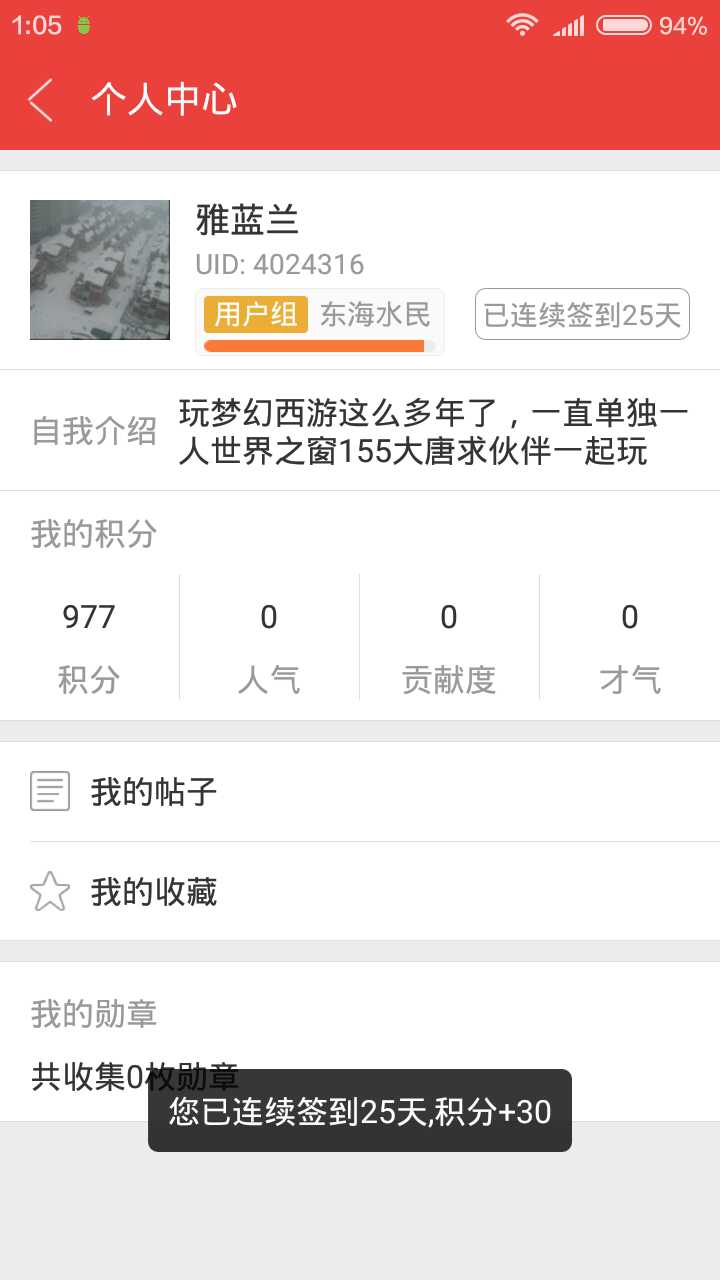Screen dimensions: 720x1280
Task: Open 我的收藏 favorites
Action: [360, 891]
